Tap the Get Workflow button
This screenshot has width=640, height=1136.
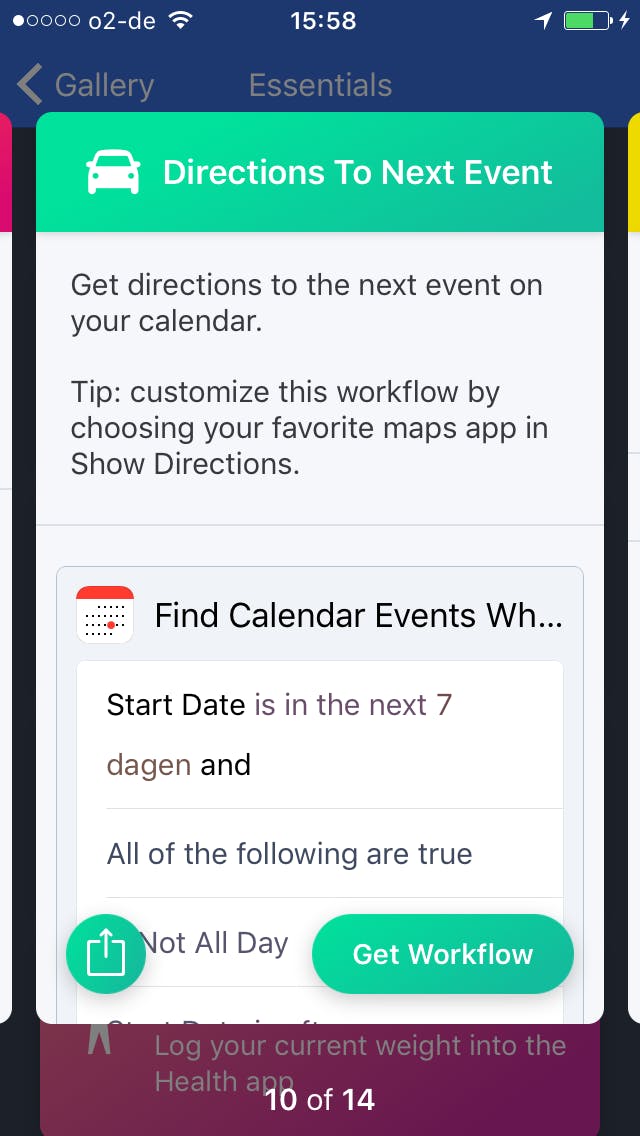443,954
